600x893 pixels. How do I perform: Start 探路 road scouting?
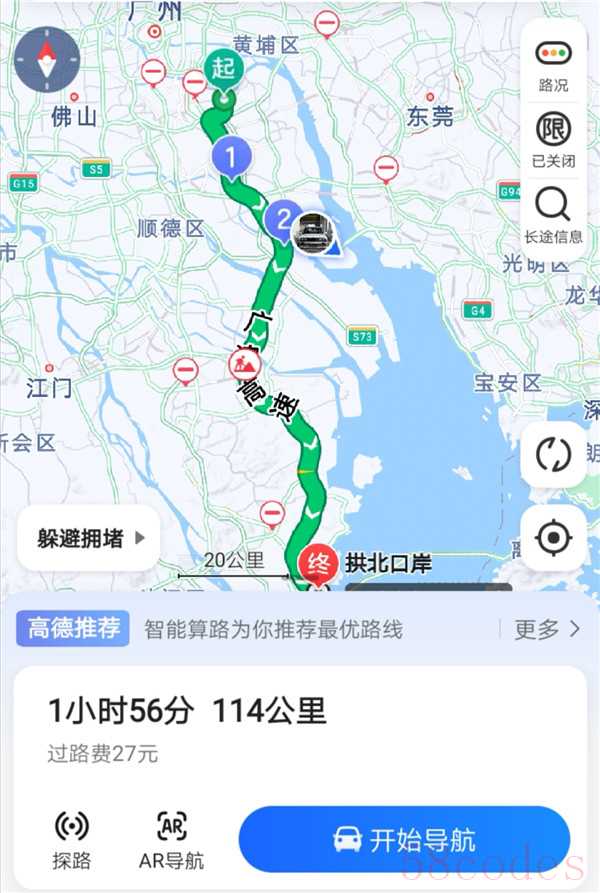tap(71, 838)
